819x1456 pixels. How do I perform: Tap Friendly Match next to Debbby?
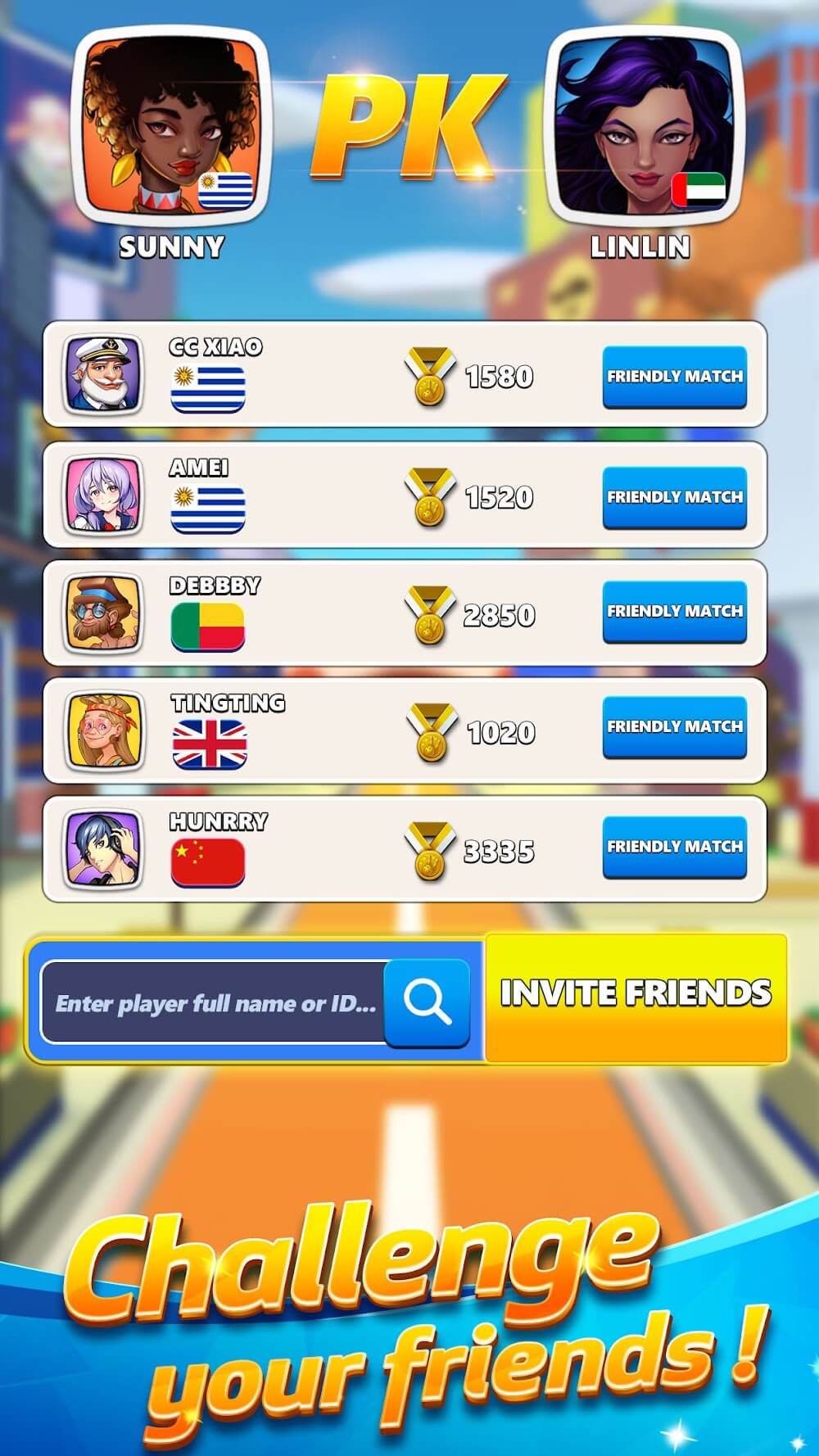tap(674, 612)
